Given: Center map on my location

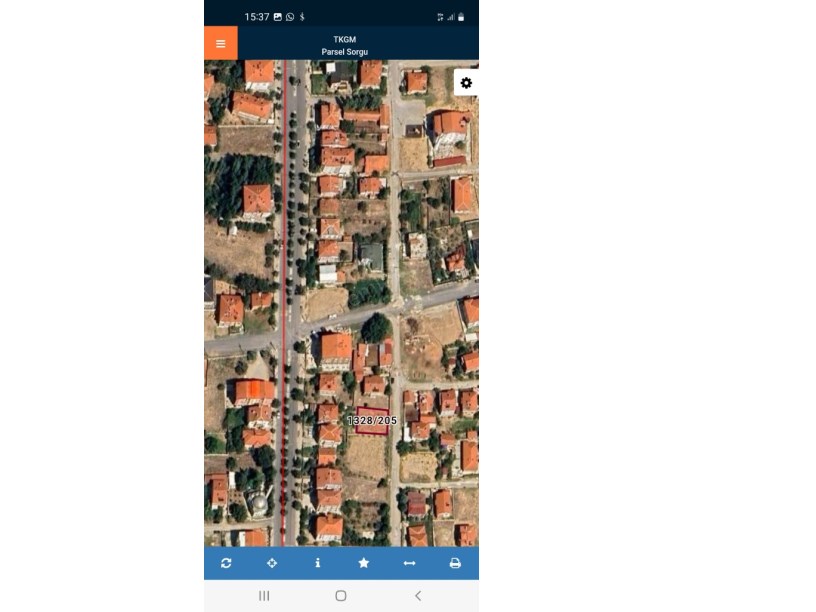Looking at the screenshot, I should (x=272, y=563).
